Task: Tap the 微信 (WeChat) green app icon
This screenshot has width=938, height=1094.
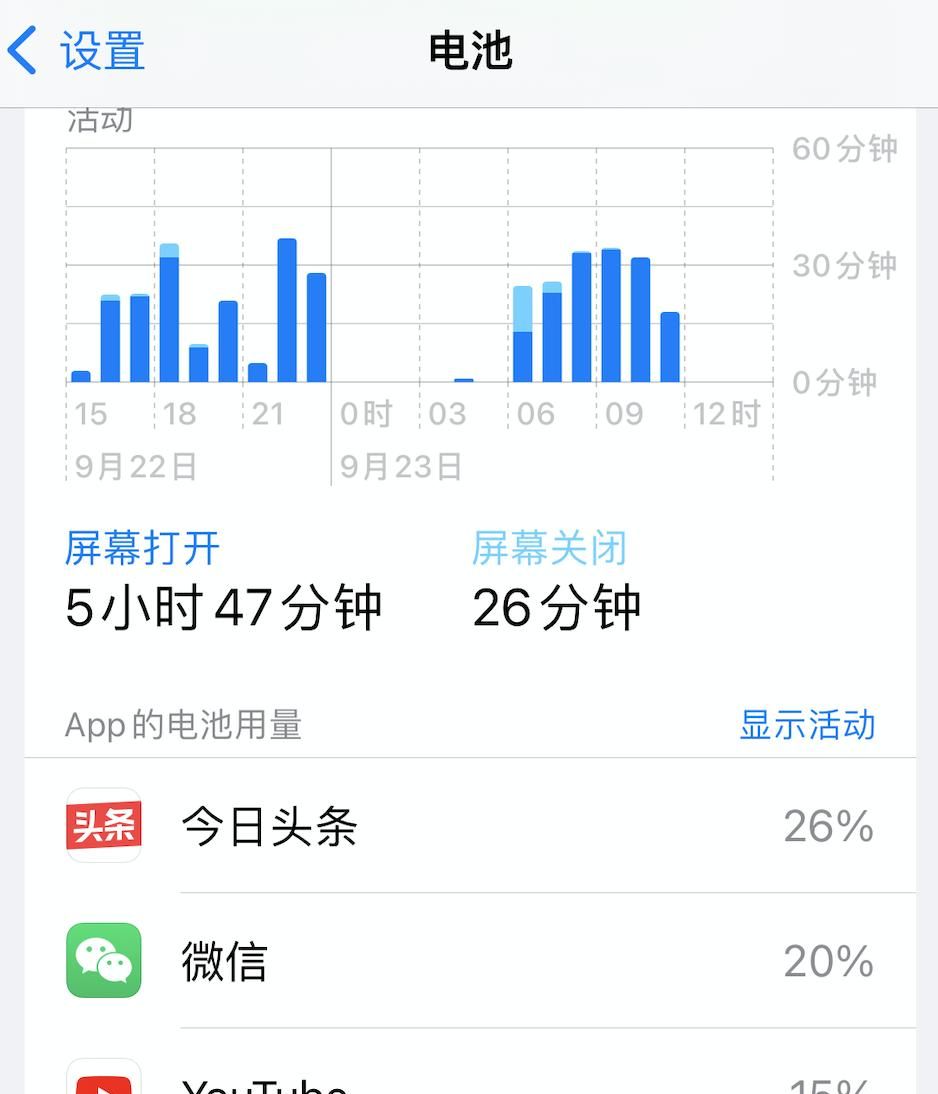Action: tap(103, 962)
